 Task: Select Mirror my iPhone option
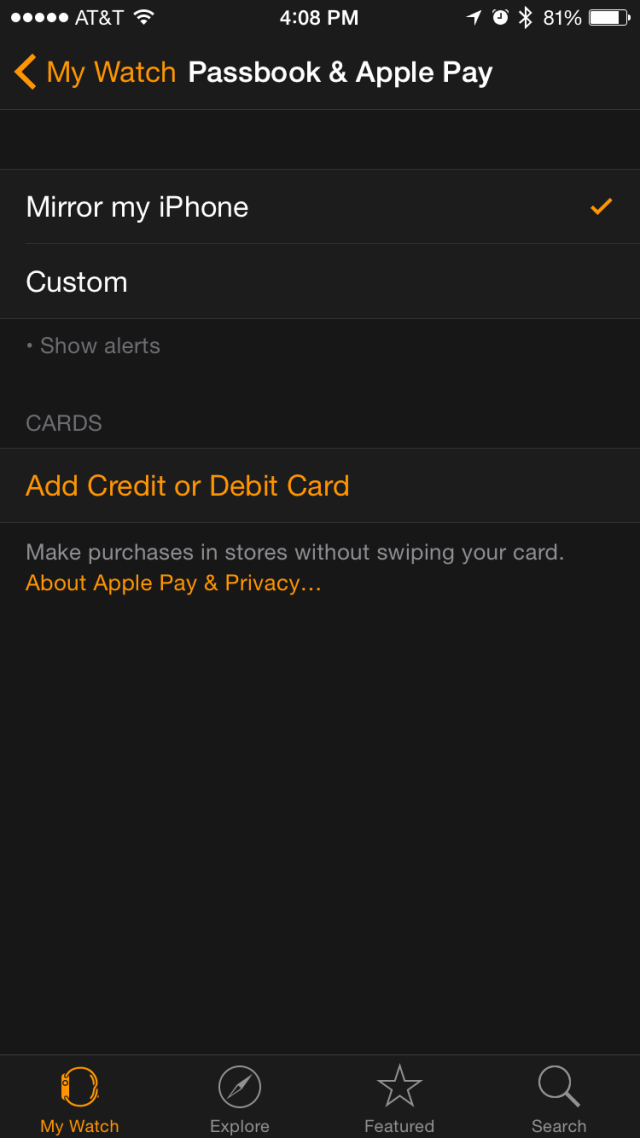[x=320, y=207]
